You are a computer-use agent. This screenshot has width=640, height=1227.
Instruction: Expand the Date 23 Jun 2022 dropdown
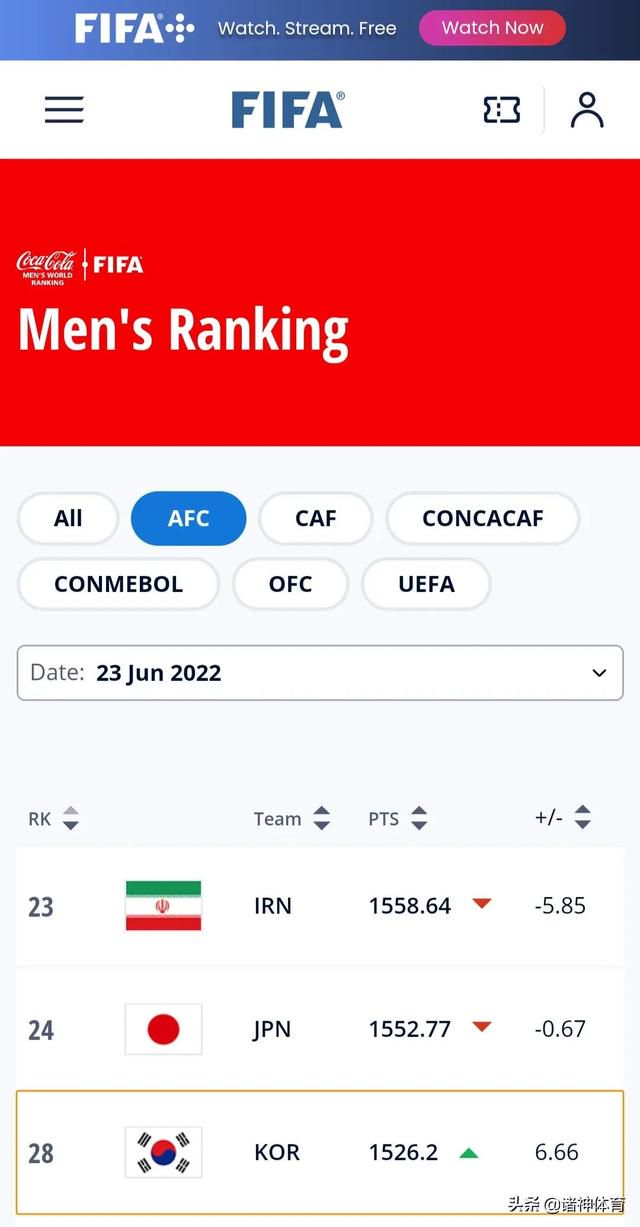[320, 672]
